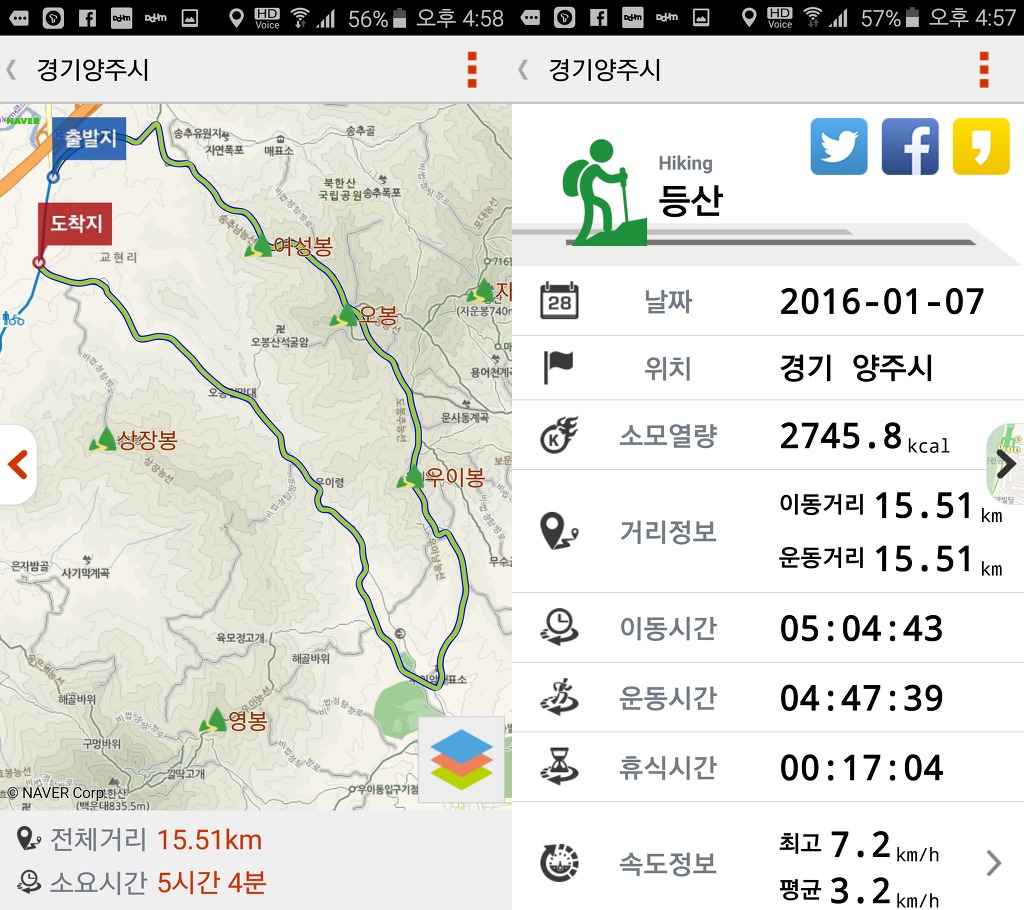Tap the black right arrow beside 소모열량
1024x910 pixels.
tap(1005, 464)
